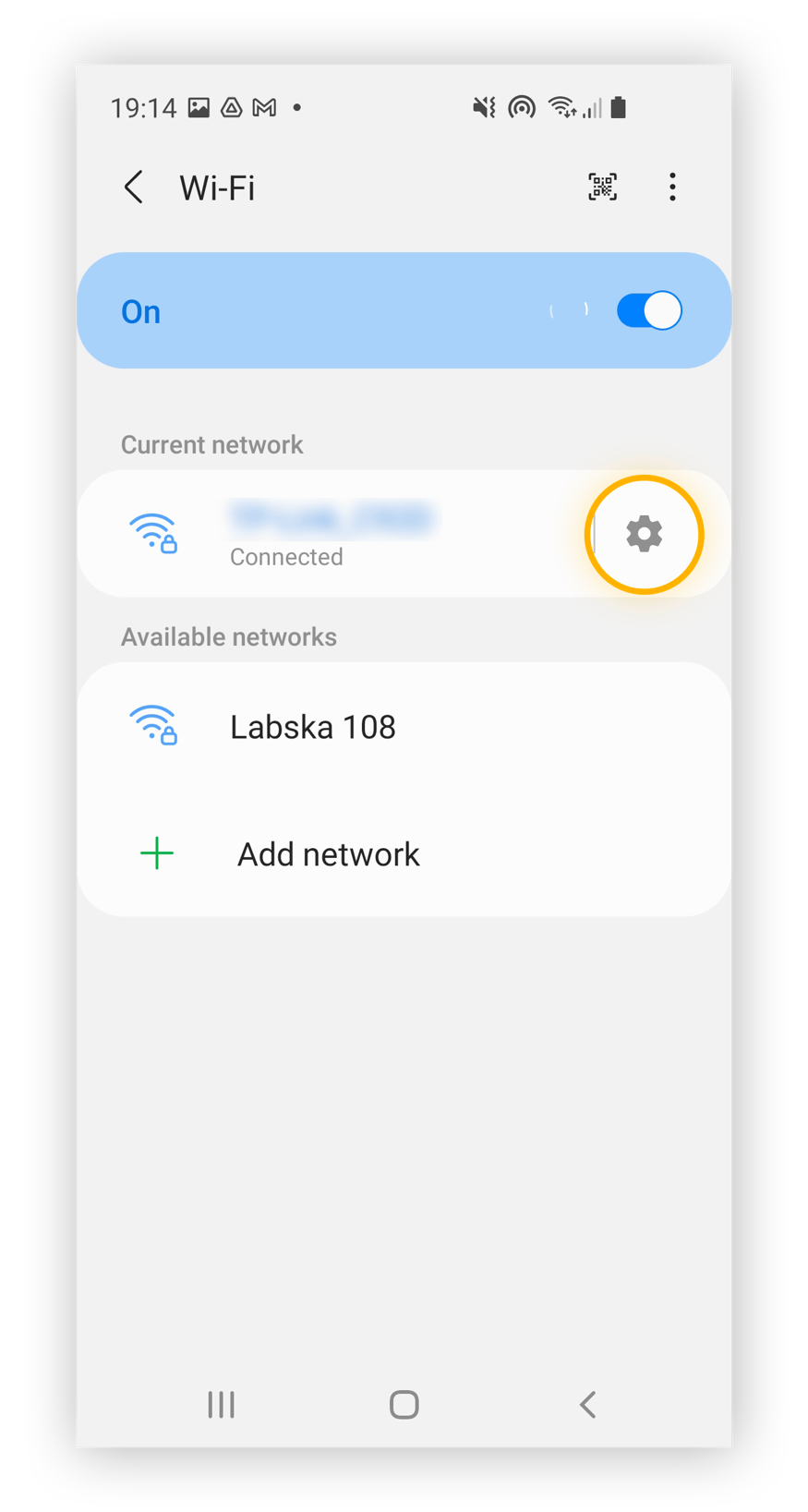The image size is (808, 1512).
Task: Toggle Wi-Fi off using the On switch
Action: 647,310
